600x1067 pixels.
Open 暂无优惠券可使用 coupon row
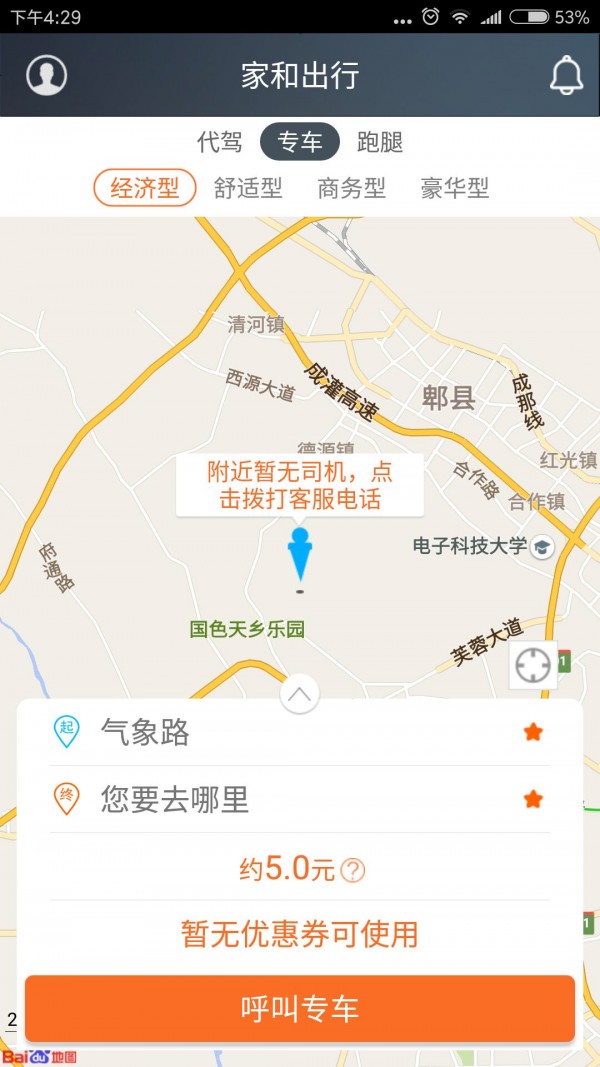(x=300, y=934)
